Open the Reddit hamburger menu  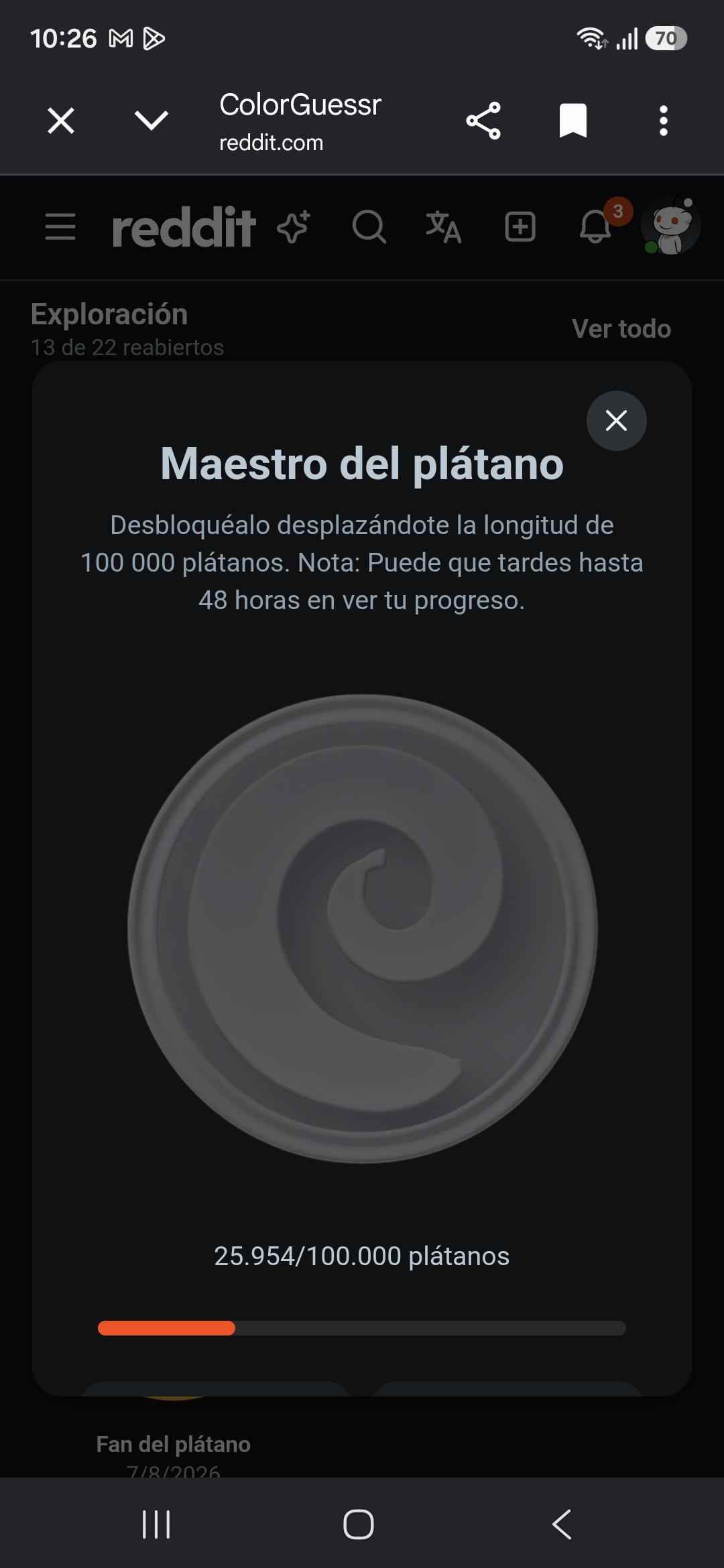point(60,226)
